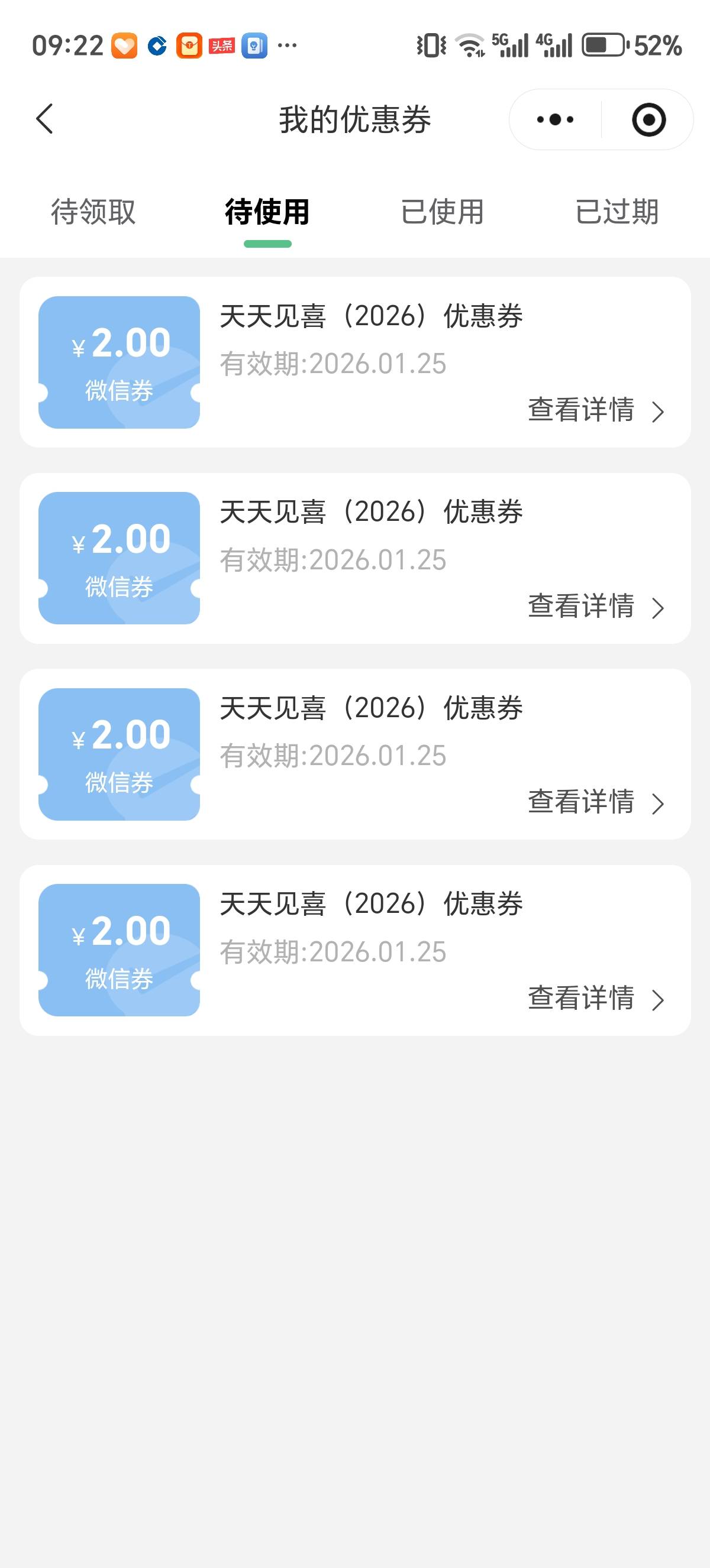This screenshot has width=710, height=1568.
Task: Open 查看详情 on the first 天天见喜 coupon
Action: click(595, 410)
